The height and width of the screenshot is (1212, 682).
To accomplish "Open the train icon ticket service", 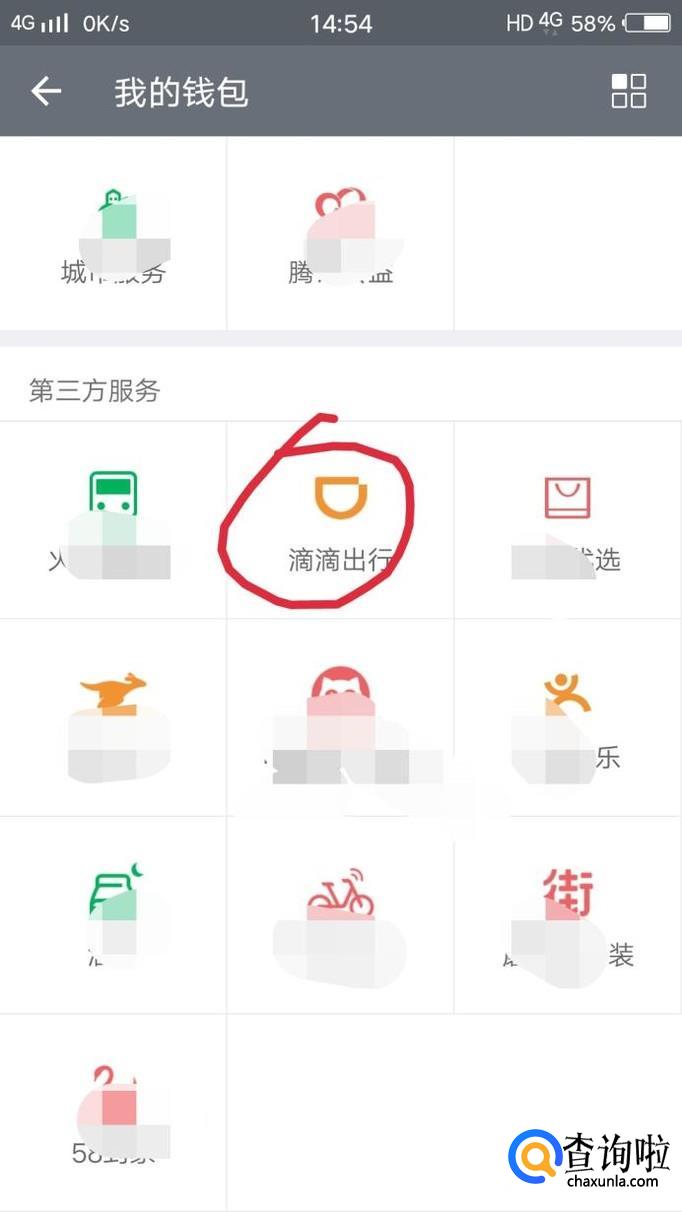I will tap(113, 520).
